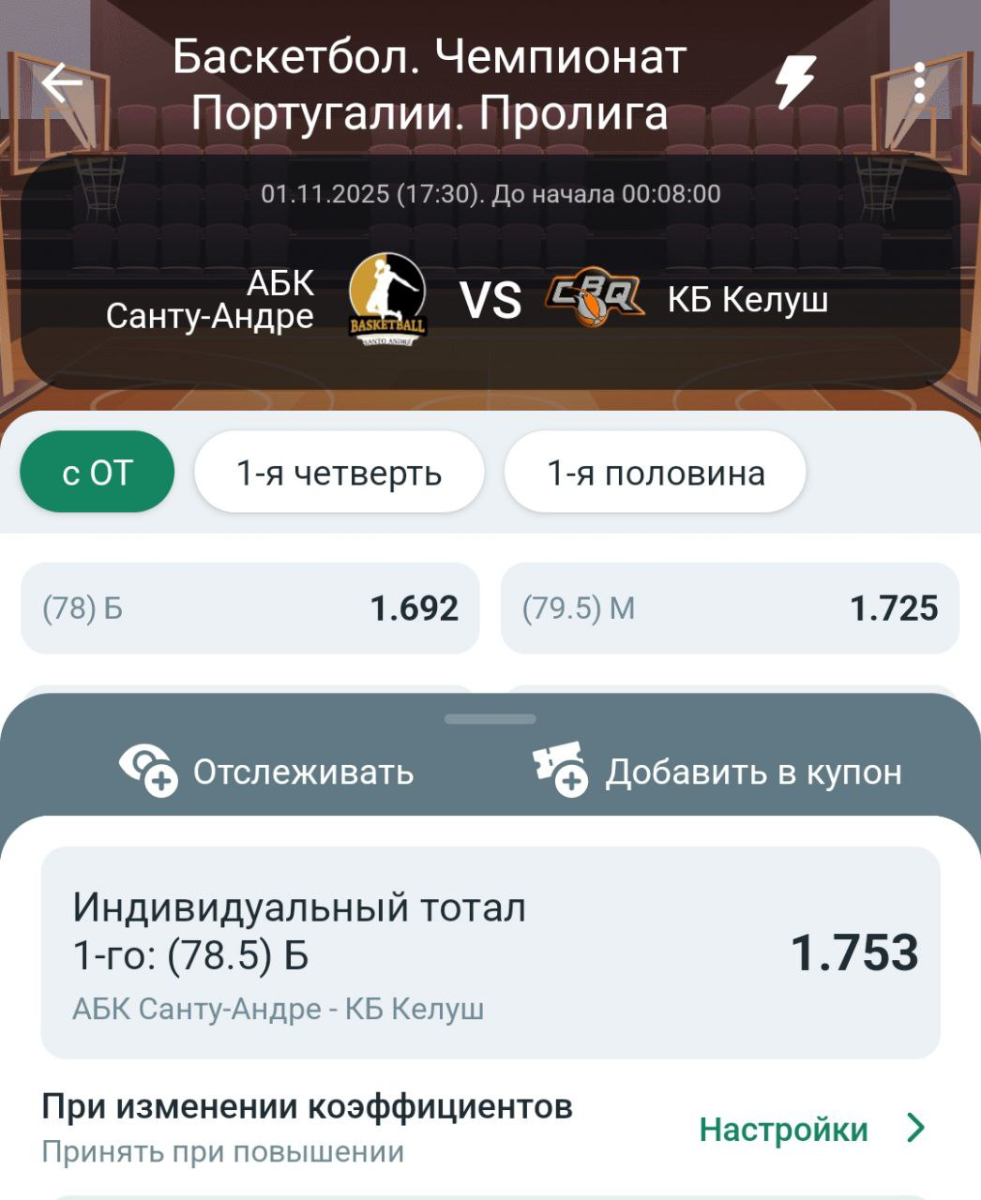Select the (79.5) М odds 1.725
981x1200 pixels.
click(730, 608)
